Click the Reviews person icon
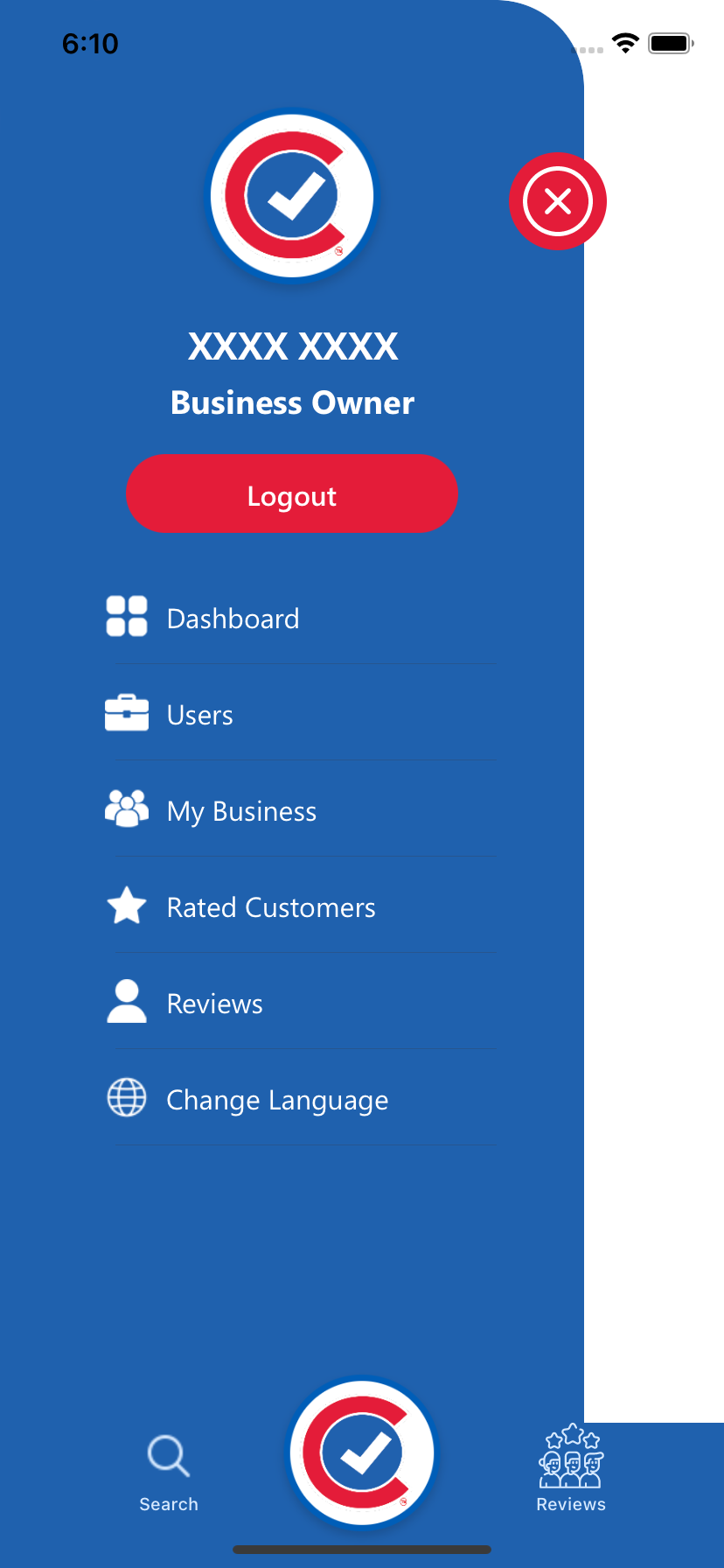Viewport: 724px width, 1568px height. click(x=127, y=1001)
